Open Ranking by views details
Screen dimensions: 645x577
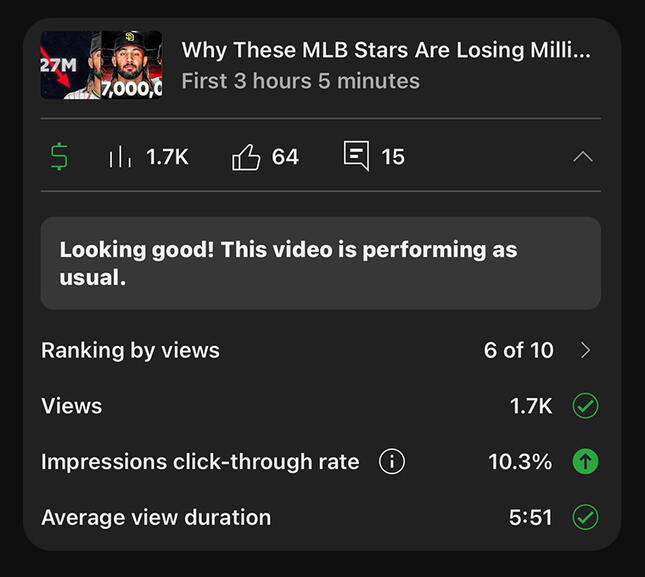pos(586,350)
